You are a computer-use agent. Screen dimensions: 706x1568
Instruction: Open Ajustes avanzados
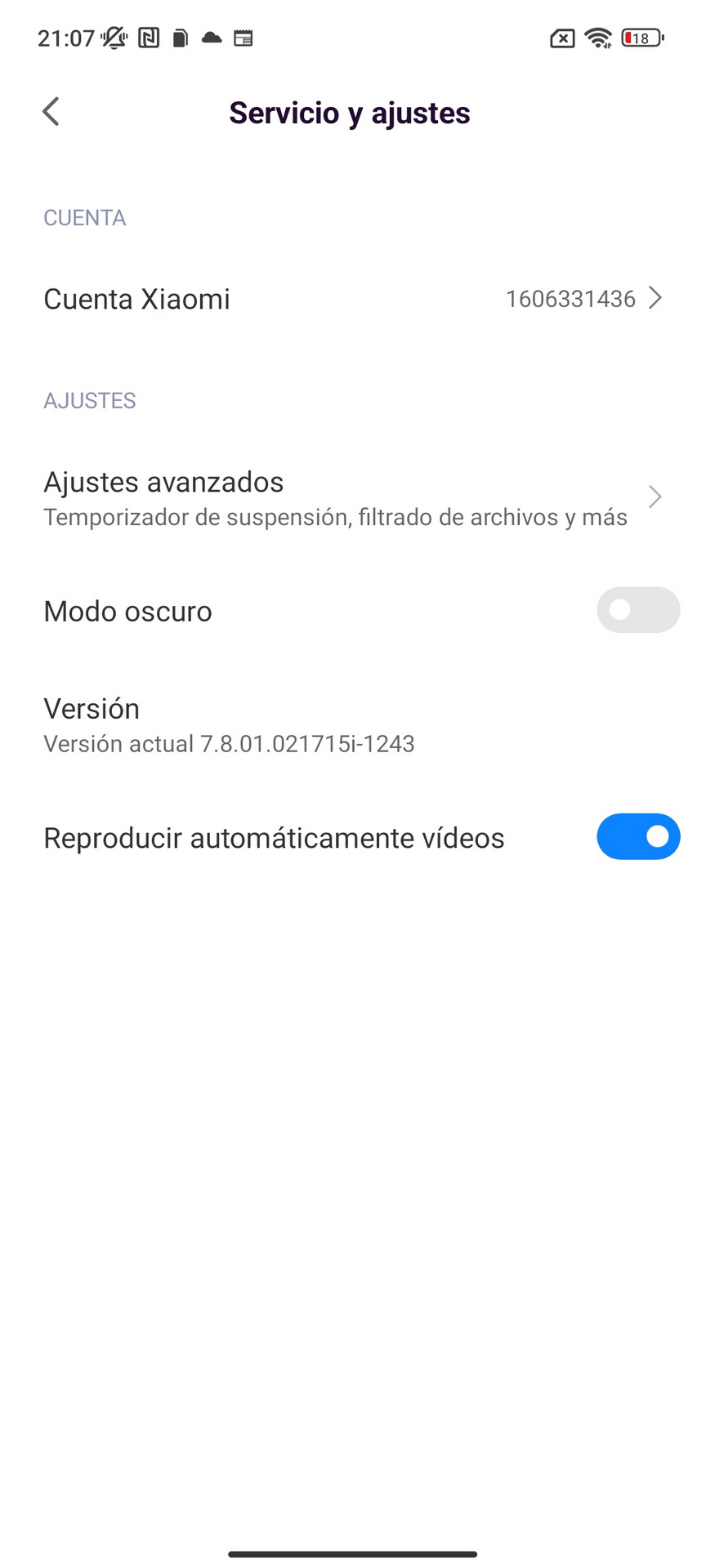tap(353, 497)
